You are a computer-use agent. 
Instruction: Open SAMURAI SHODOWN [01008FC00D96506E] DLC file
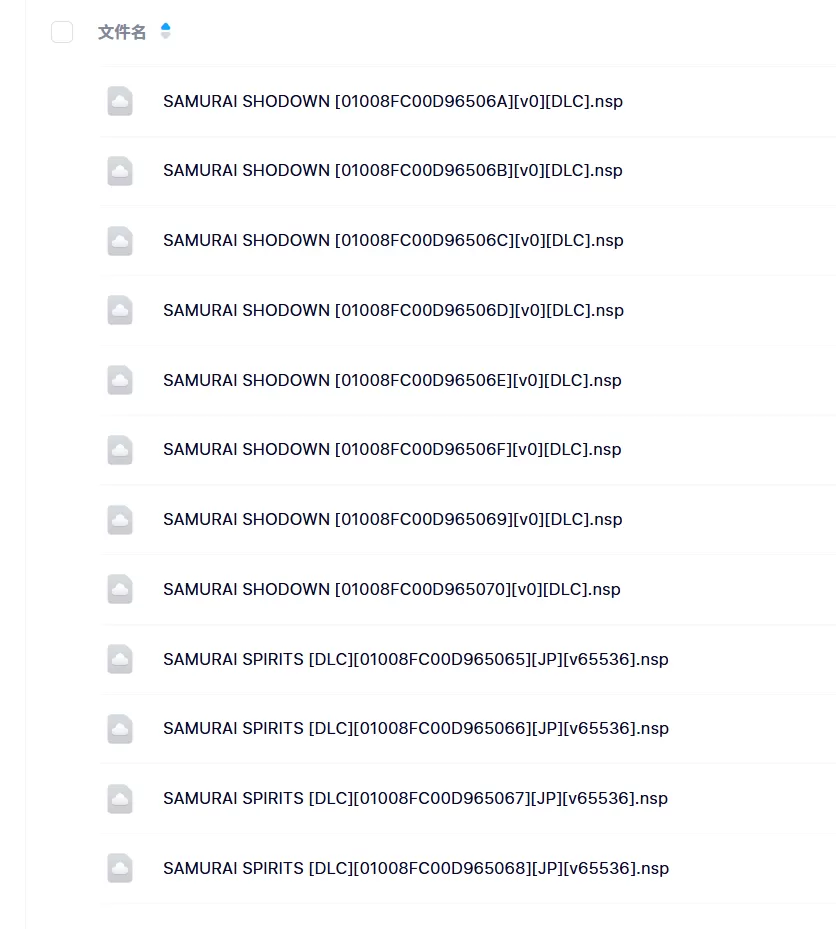click(392, 380)
